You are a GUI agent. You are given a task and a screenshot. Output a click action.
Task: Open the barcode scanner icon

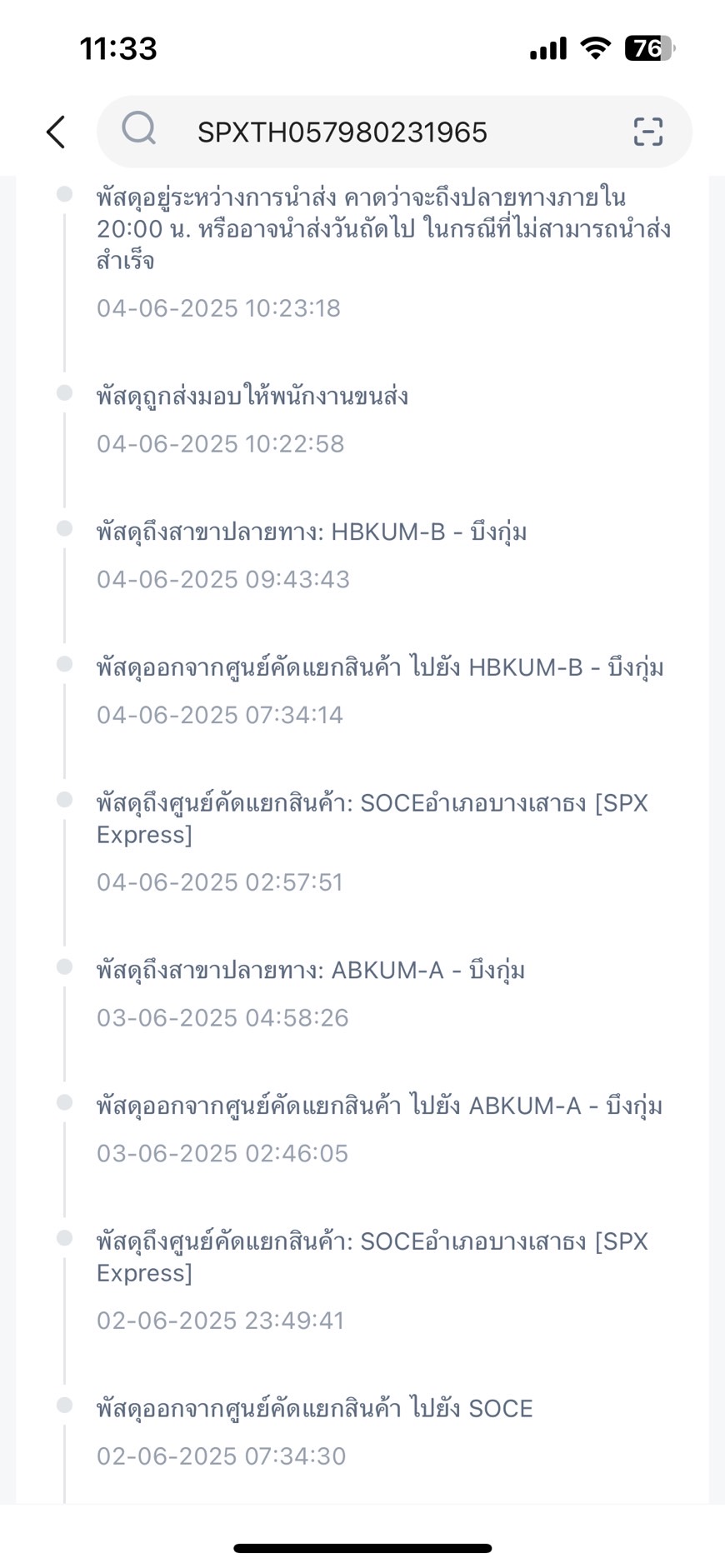click(647, 132)
